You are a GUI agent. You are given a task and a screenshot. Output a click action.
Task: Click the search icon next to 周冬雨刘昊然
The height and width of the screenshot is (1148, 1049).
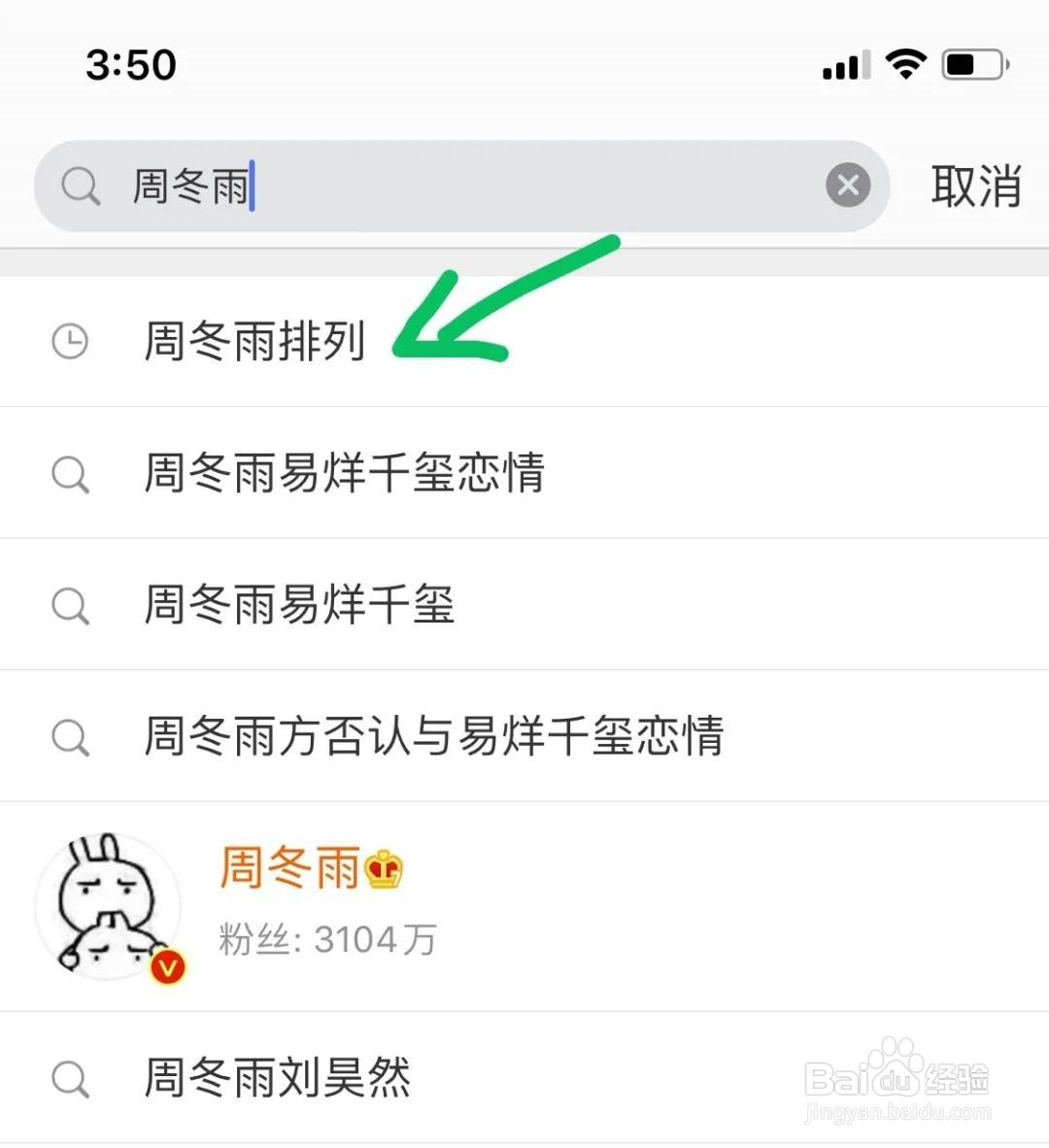(68, 1077)
